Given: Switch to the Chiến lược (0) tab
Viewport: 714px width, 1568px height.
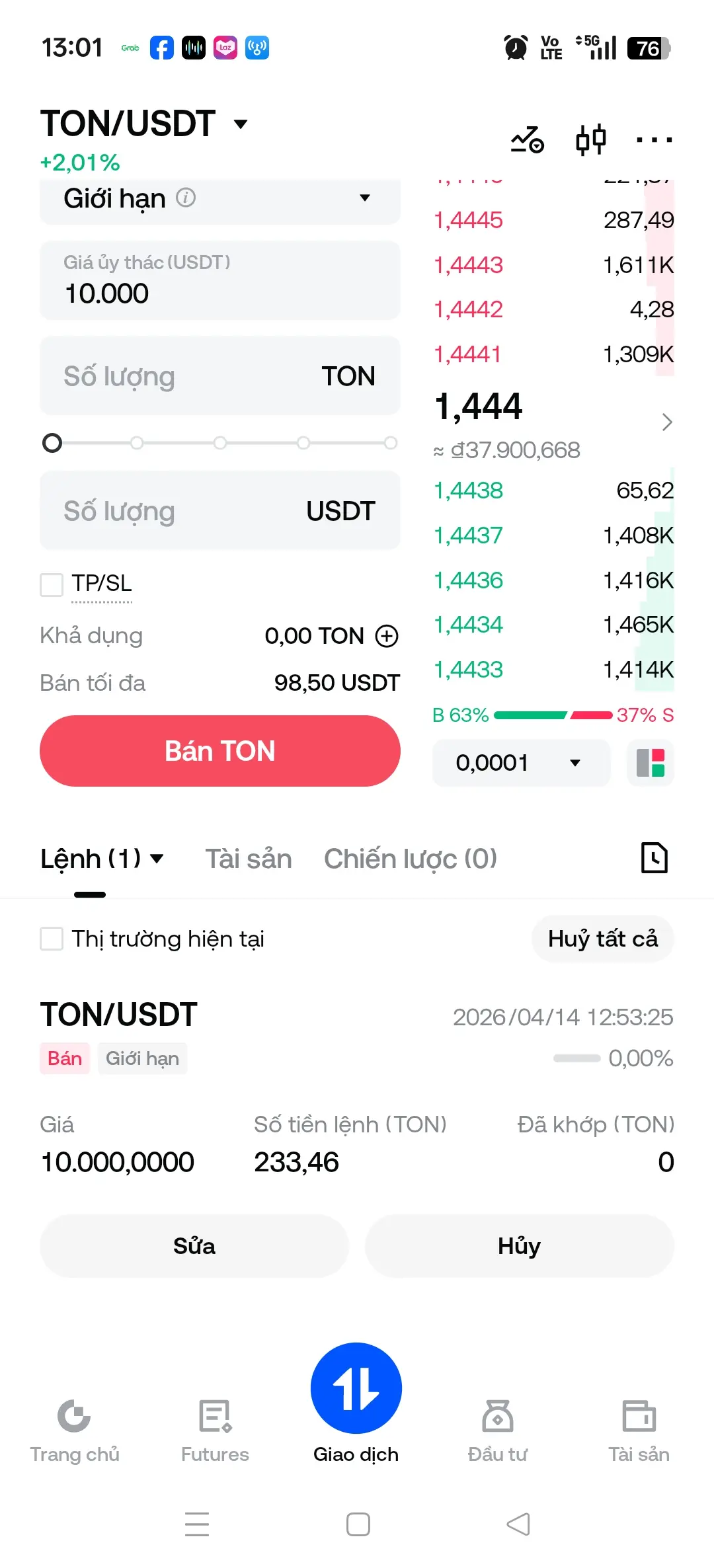Looking at the screenshot, I should pyautogui.click(x=411, y=859).
